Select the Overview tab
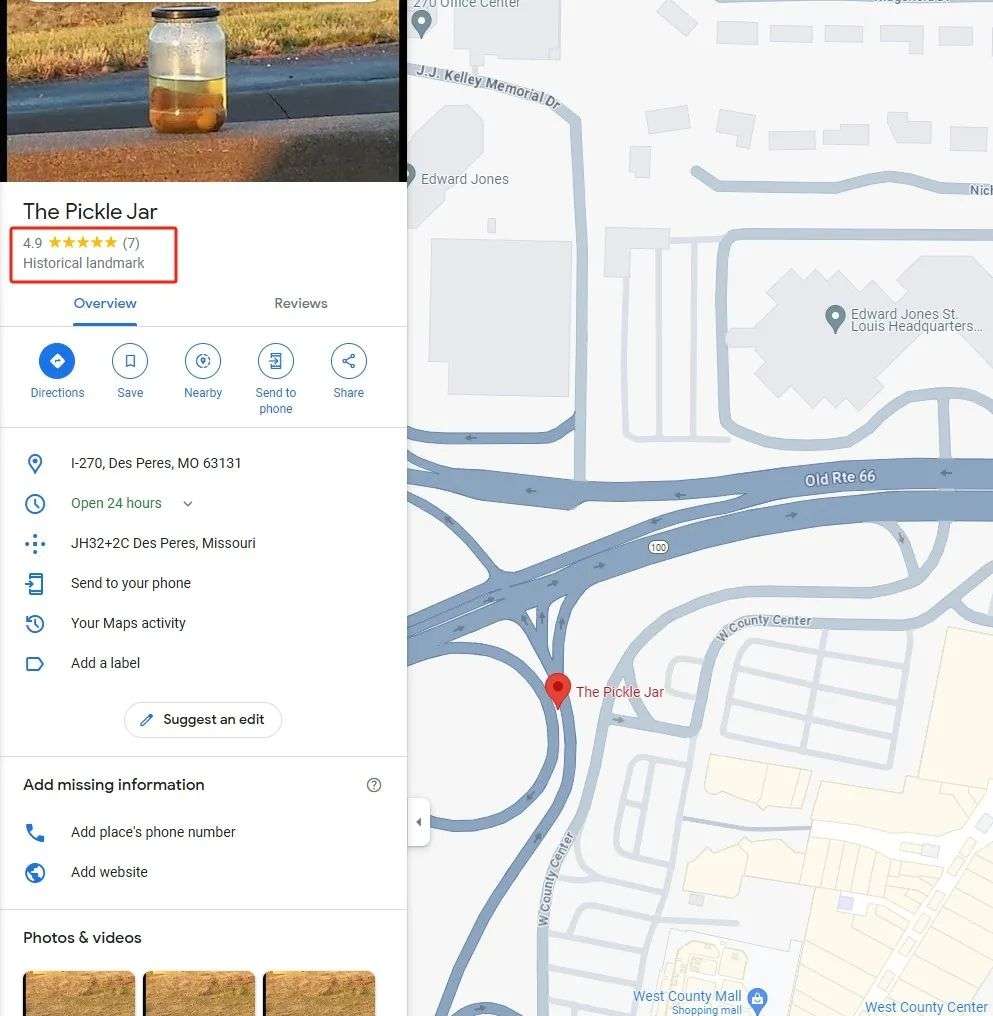The image size is (993, 1016). (x=105, y=303)
